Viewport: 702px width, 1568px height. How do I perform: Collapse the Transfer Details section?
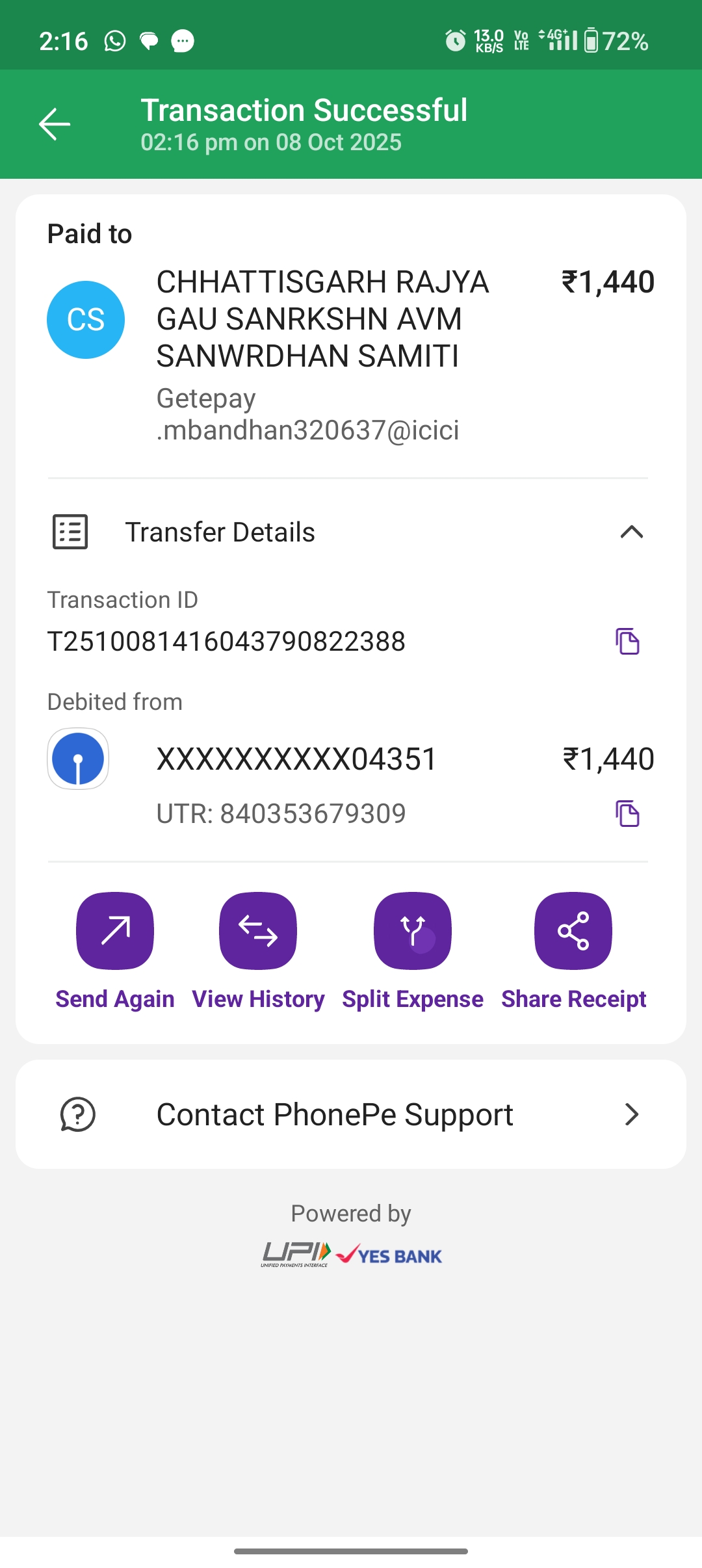click(631, 532)
